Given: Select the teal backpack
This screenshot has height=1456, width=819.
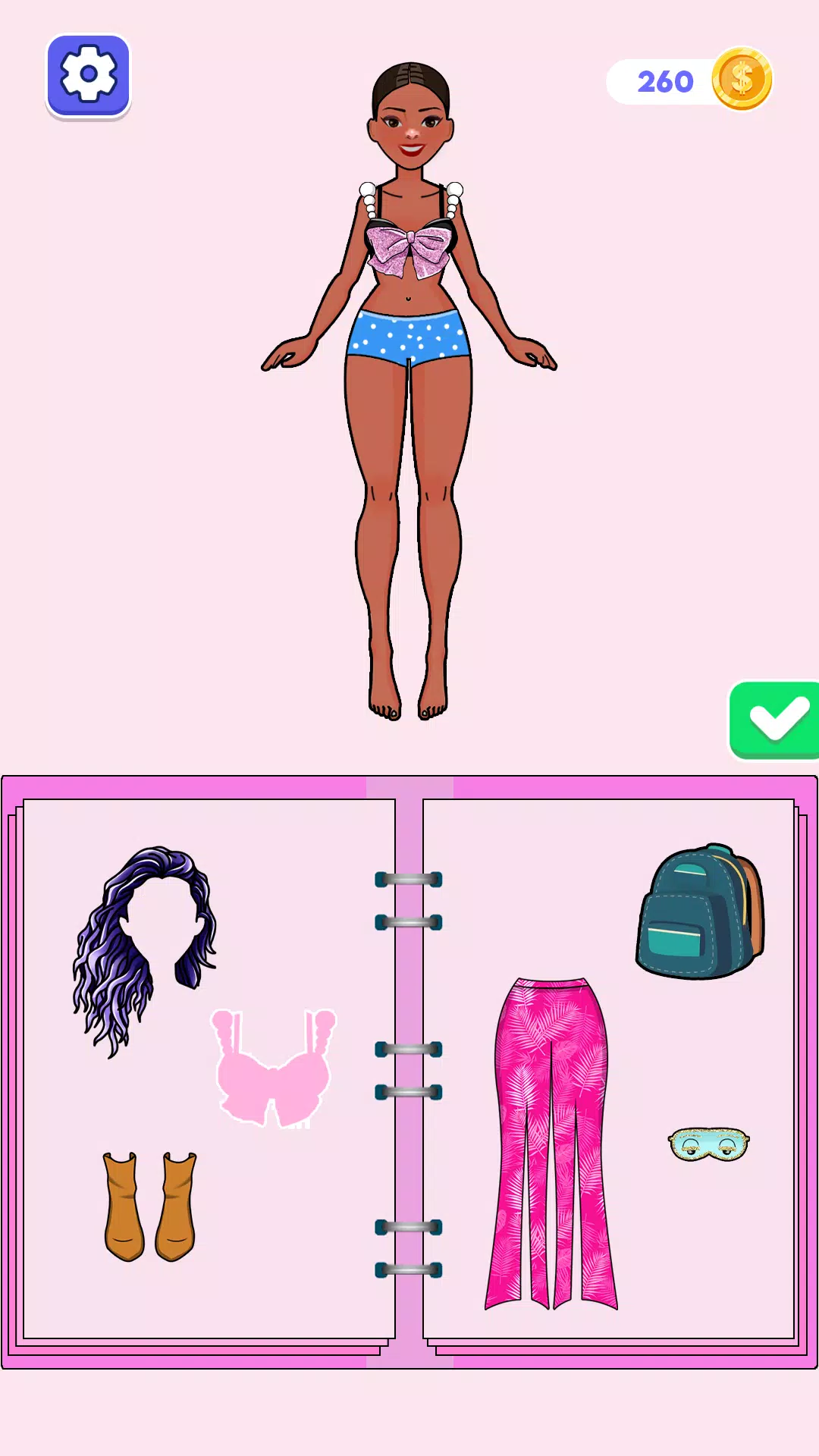Looking at the screenshot, I should (x=699, y=912).
